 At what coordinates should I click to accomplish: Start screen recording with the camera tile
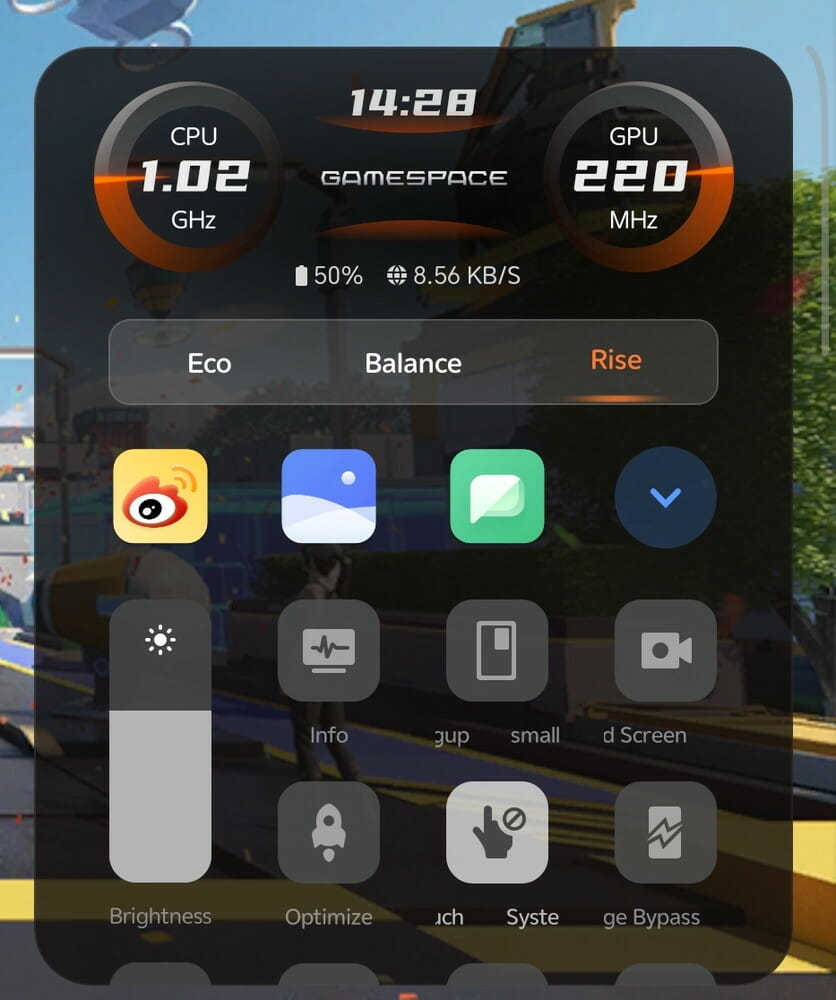pyautogui.click(x=665, y=650)
